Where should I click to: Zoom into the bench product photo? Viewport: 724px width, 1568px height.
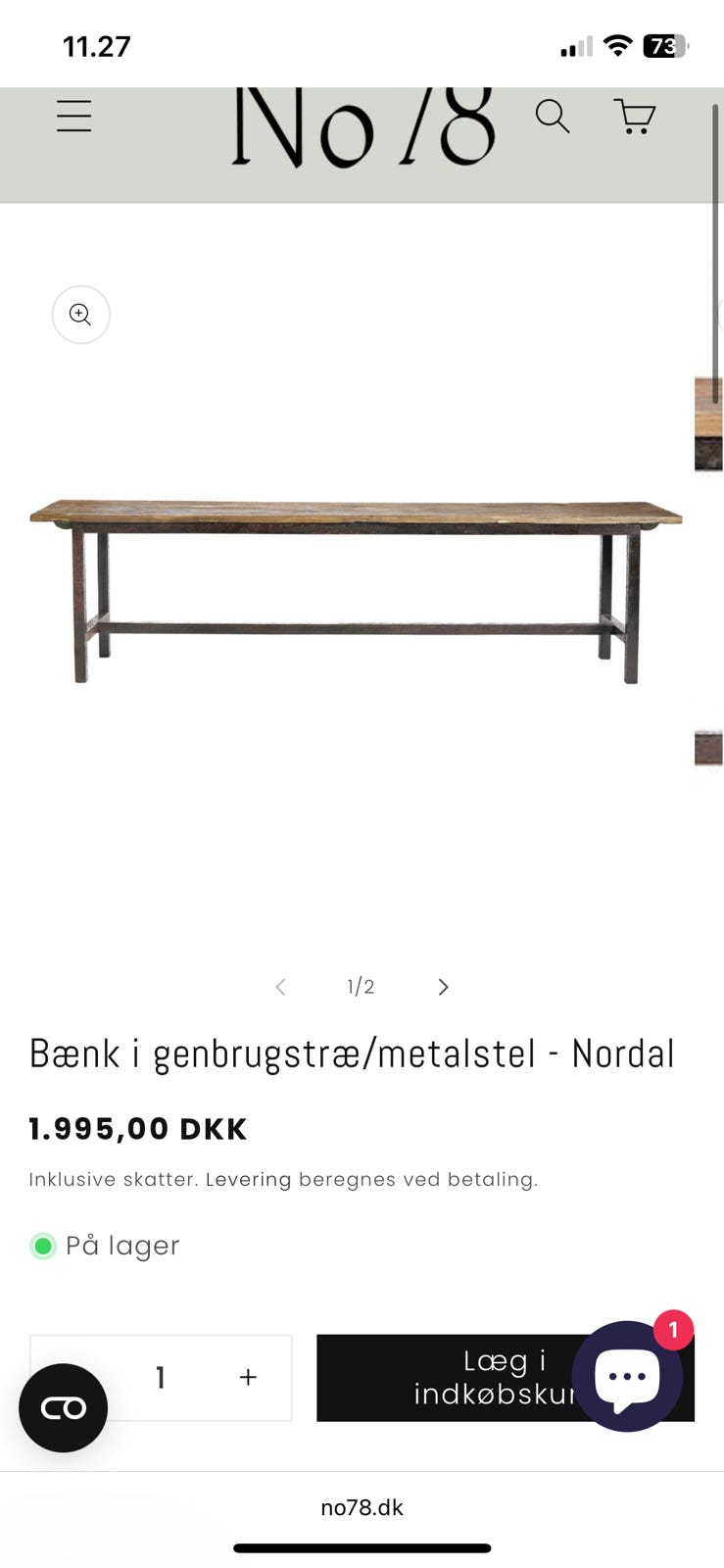pyautogui.click(x=80, y=315)
